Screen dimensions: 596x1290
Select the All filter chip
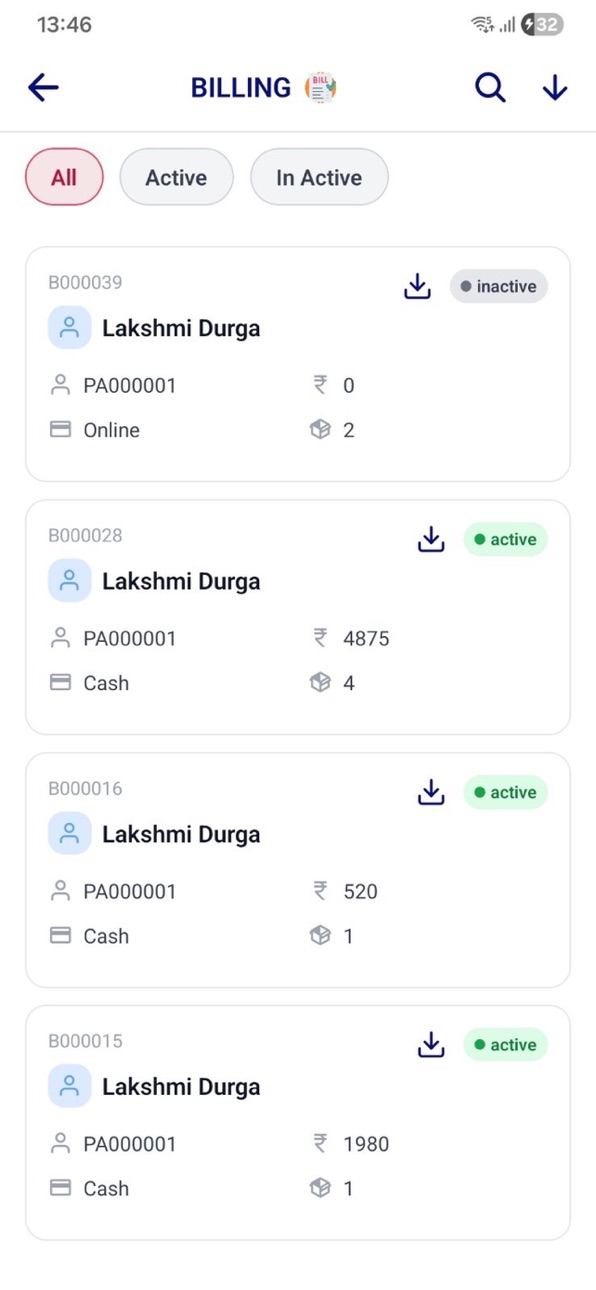click(64, 177)
